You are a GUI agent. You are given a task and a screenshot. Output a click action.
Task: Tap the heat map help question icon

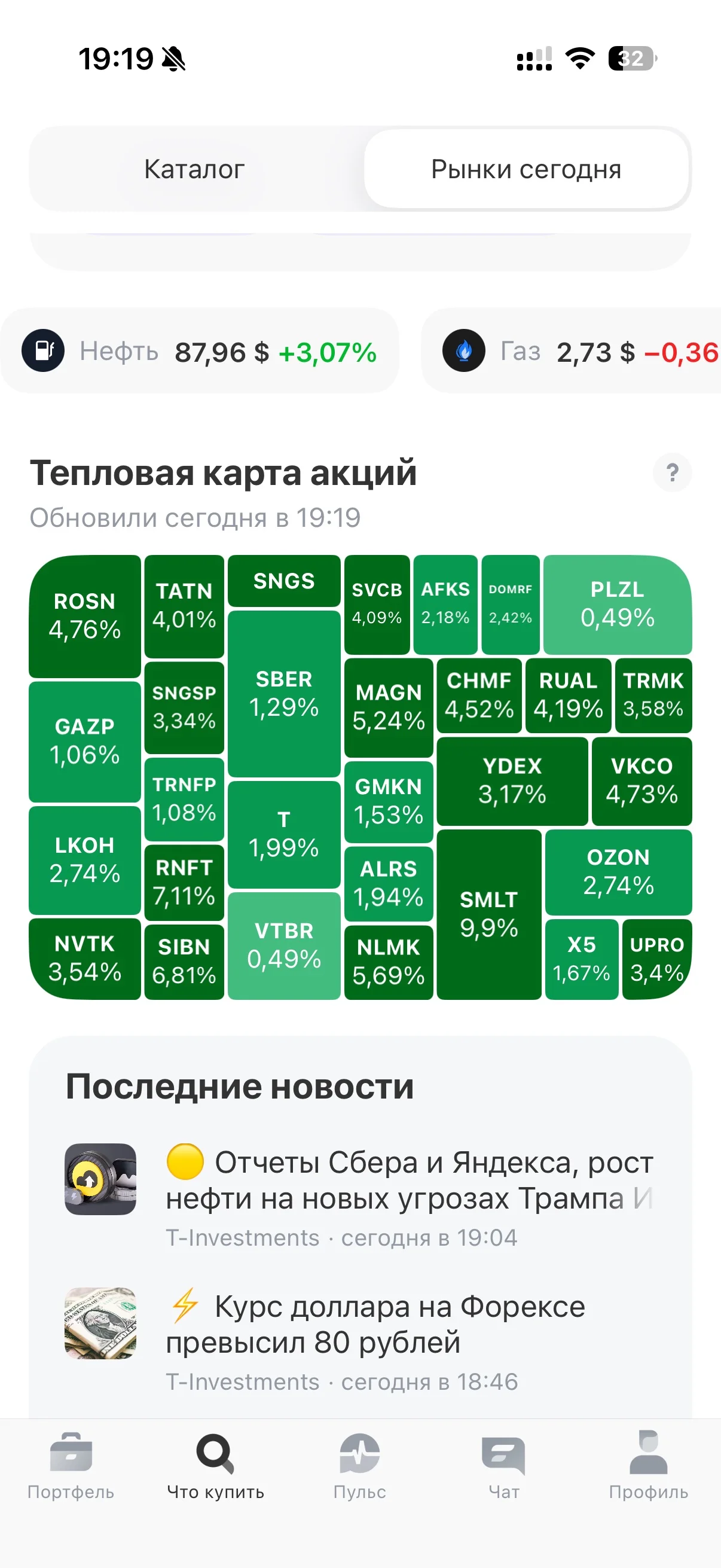(672, 472)
